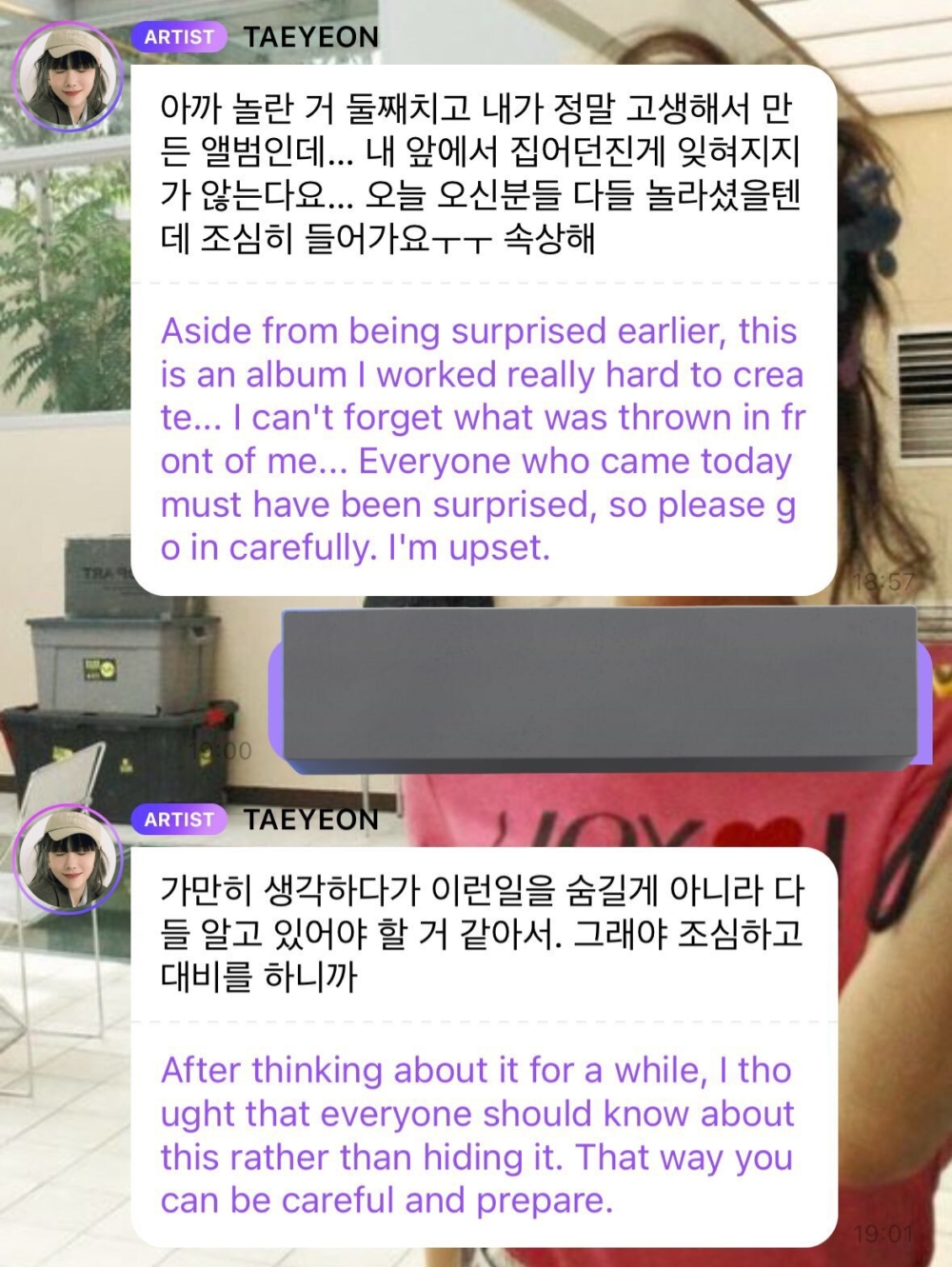Screen dimensions: 952x1267
Task: Open Taeyeon's avatar beside the 18:57 message
Action: coord(68,77)
